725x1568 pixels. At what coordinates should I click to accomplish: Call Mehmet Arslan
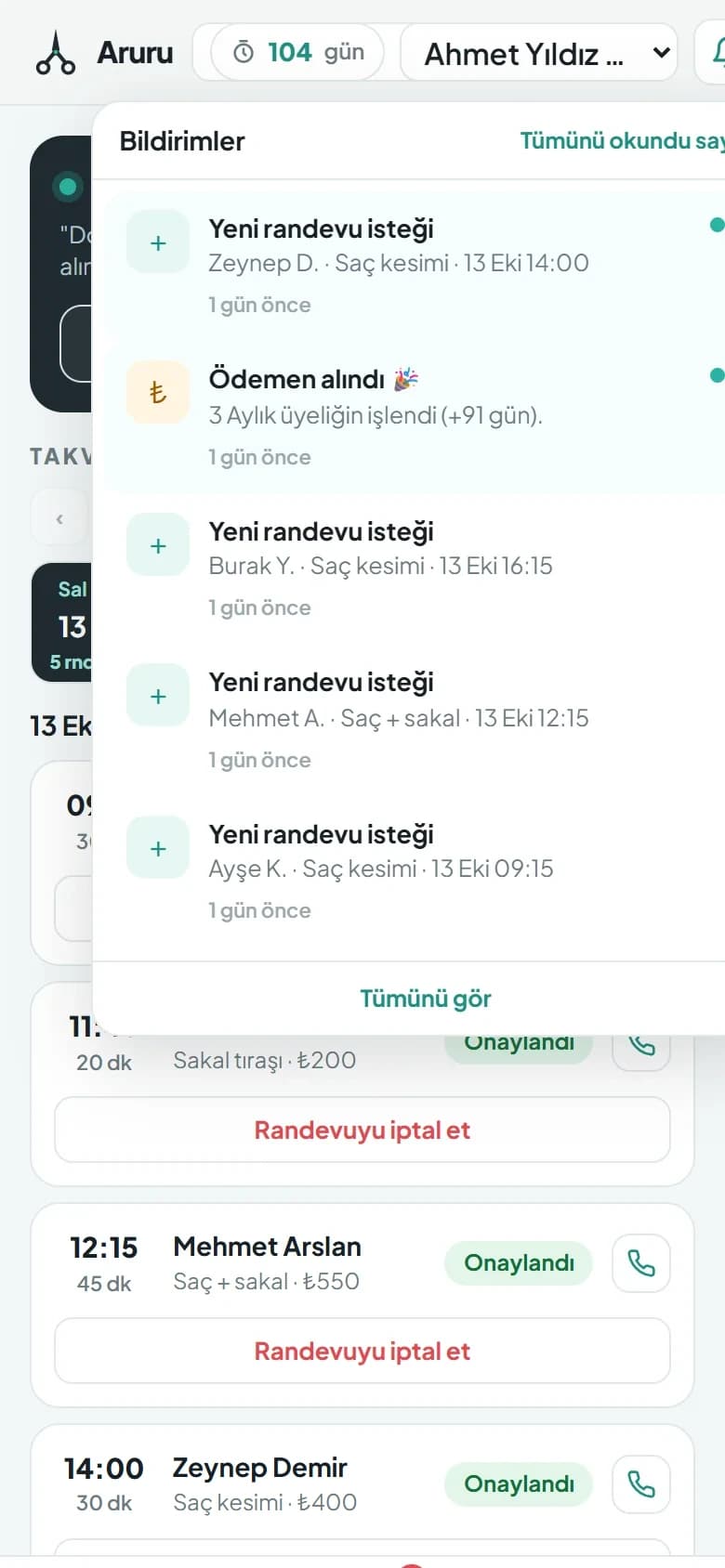point(641,1263)
